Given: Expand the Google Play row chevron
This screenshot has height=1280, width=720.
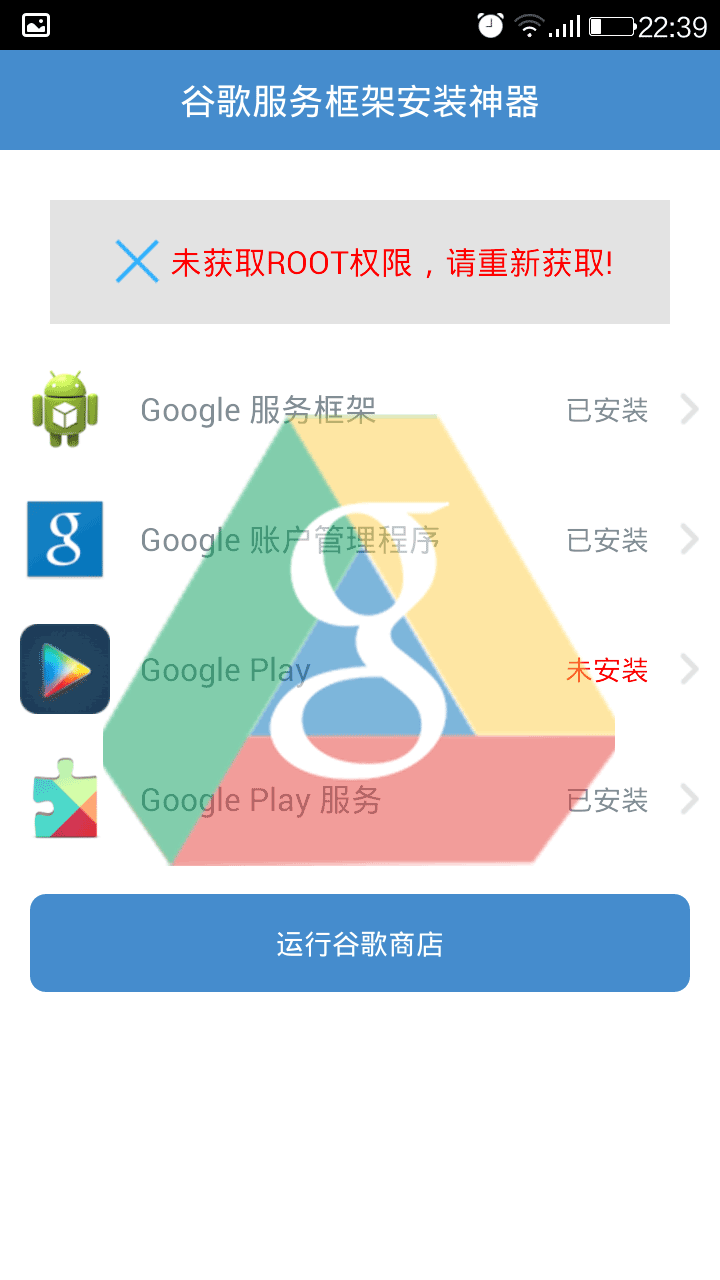Looking at the screenshot, I should pos(691,669).
